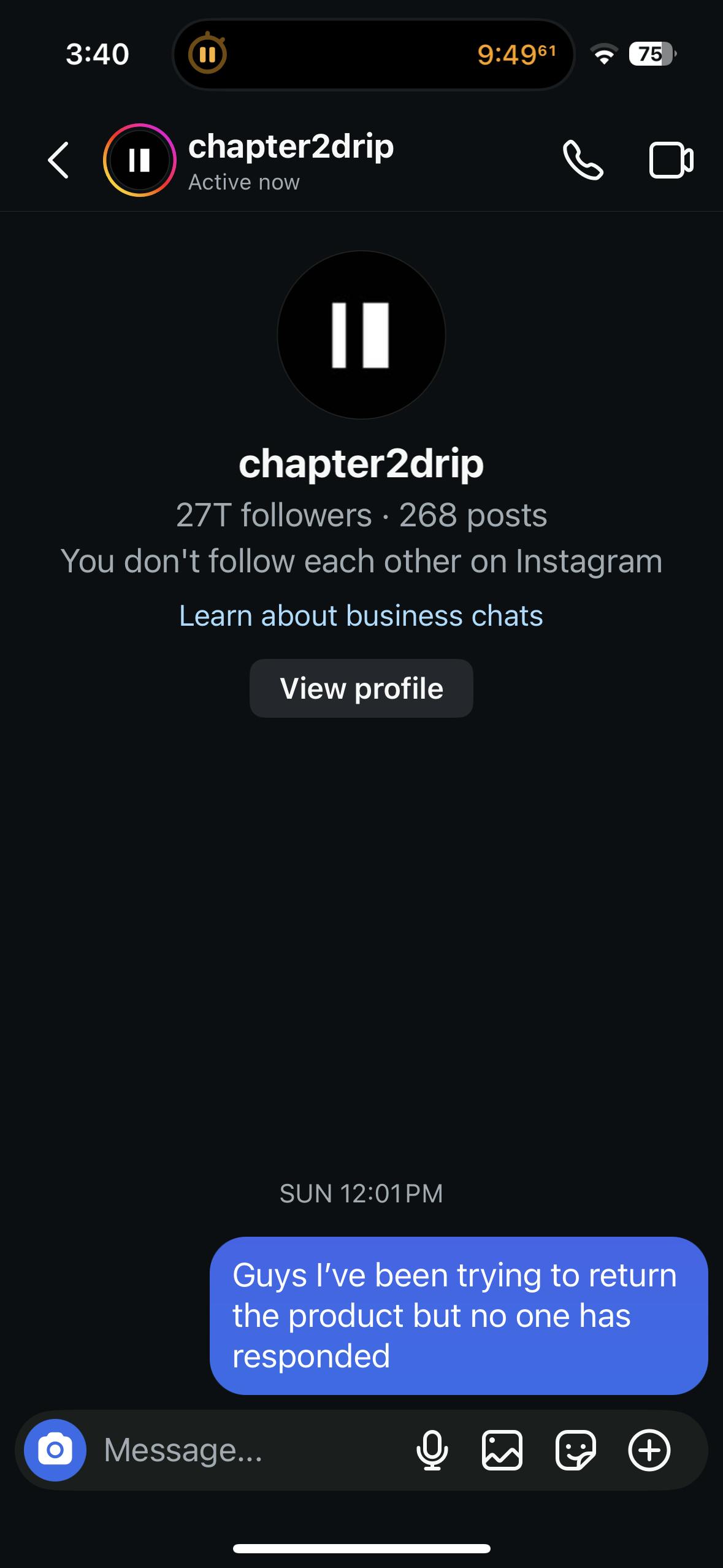Open the stopwatch in Dynamic Island
The width and height of the screenshot is (723, 1568).
click(374, 55)
